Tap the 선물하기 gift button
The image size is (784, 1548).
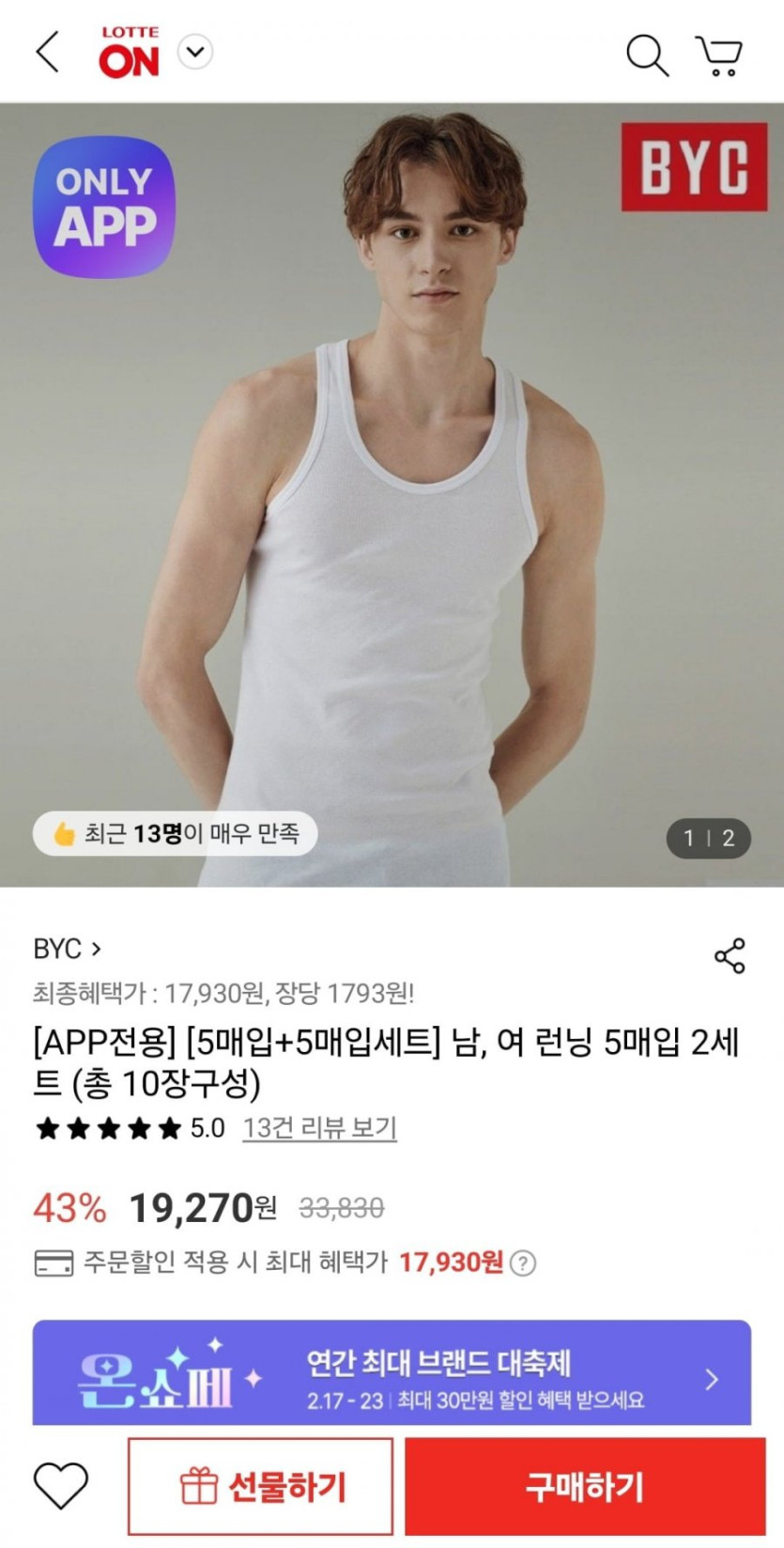click(260, 1487)
